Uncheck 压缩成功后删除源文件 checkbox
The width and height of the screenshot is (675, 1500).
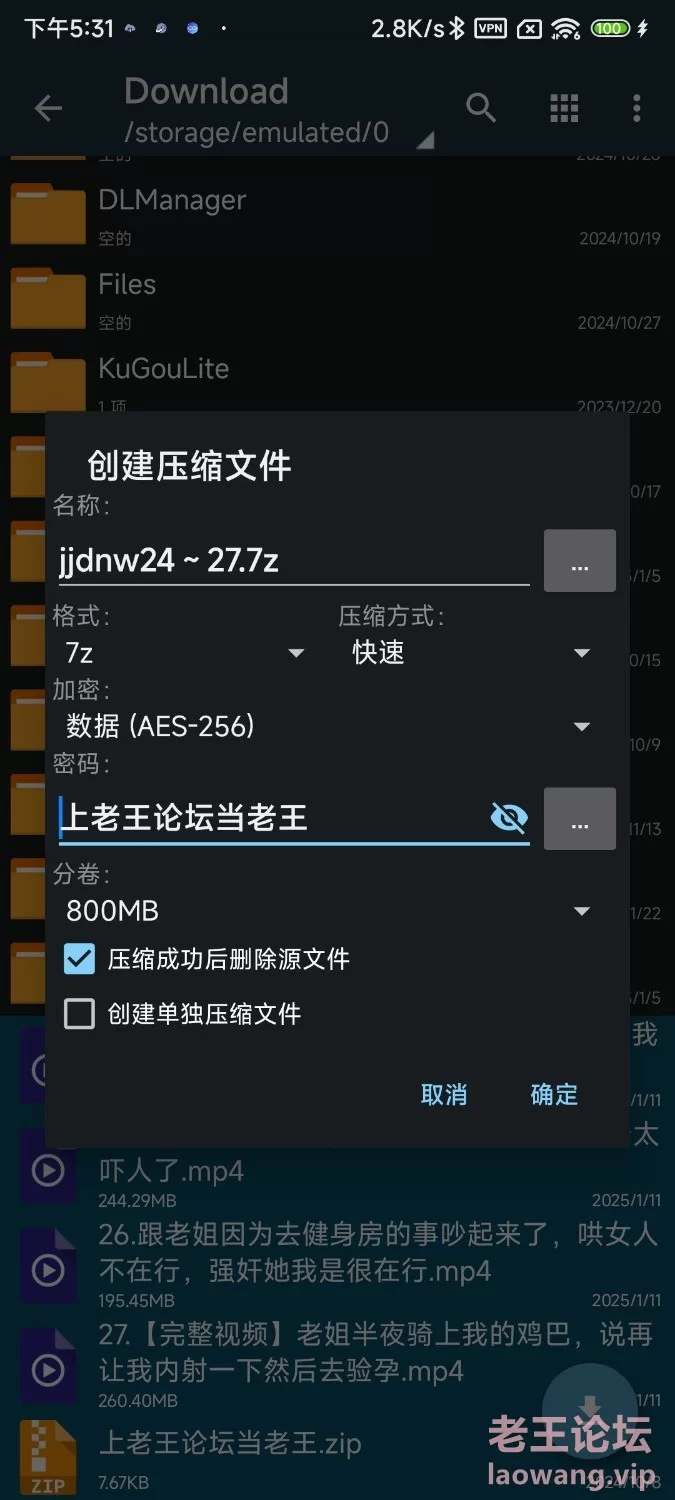coord(79,959)
